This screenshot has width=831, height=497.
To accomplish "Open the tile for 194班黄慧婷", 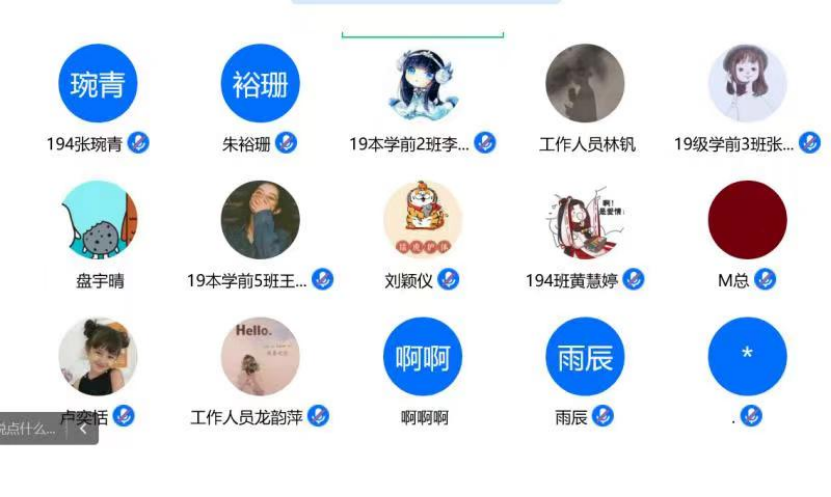I will point(585,220).
